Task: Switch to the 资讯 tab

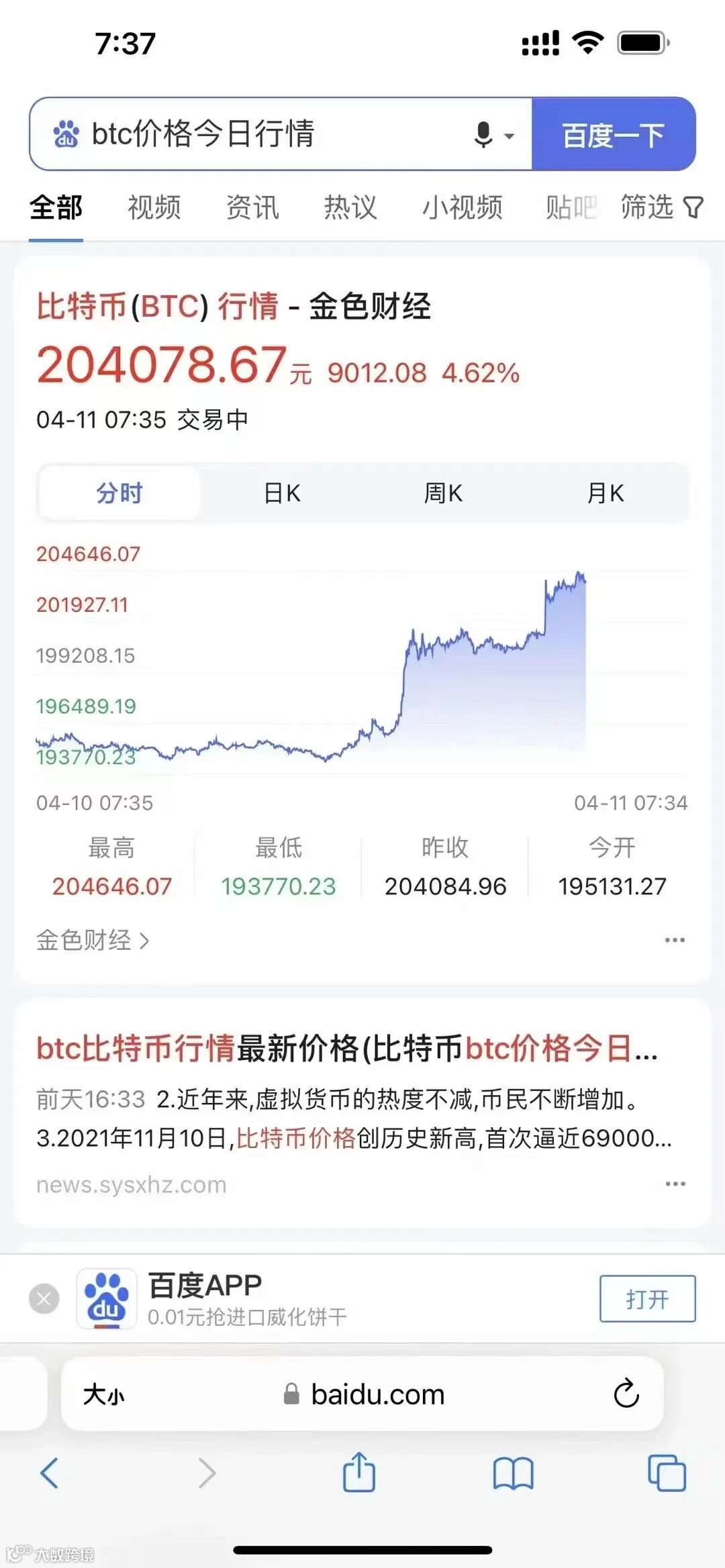Action: click(x=252, y=207)
